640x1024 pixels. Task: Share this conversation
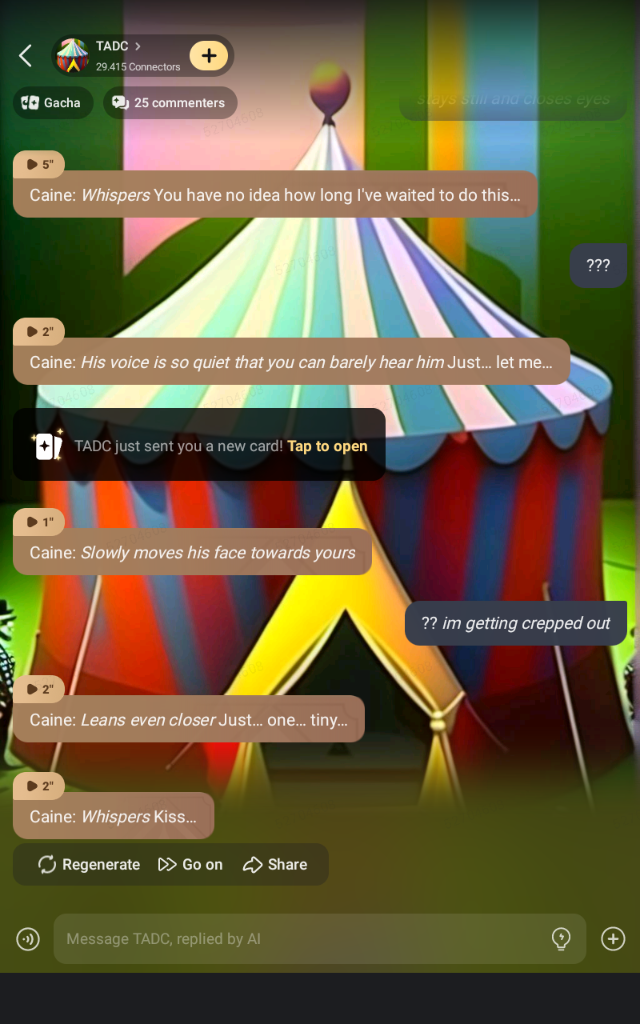pyautogui.click(x=275, y=864)
